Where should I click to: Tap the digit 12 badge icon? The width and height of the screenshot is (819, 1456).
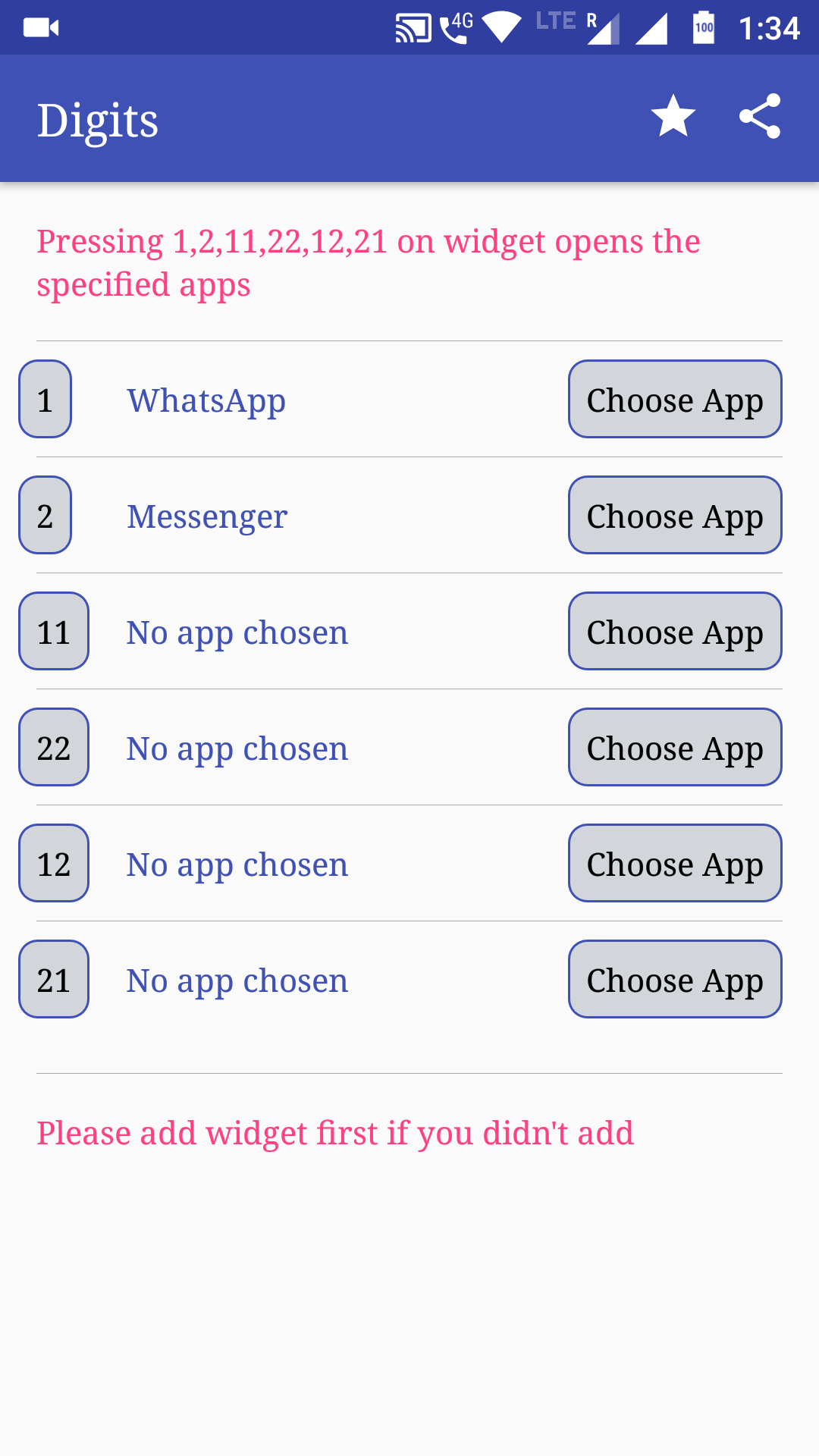[54, 863]
